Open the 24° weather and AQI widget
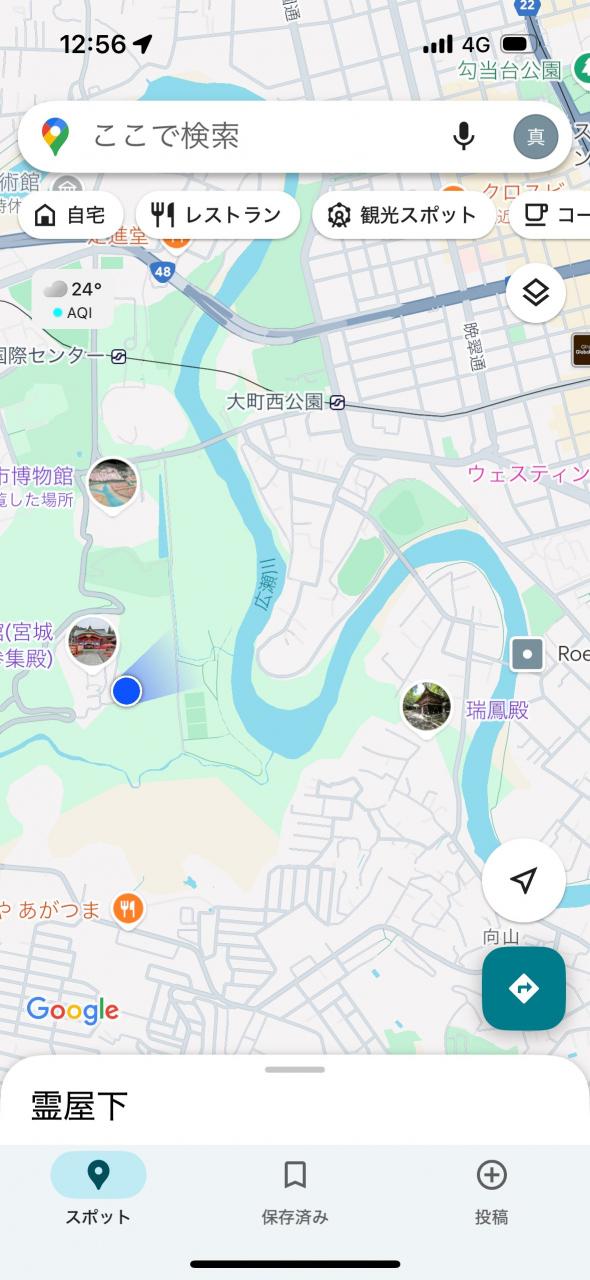Screen dimensions: 590x1280 tap(72, 299)
